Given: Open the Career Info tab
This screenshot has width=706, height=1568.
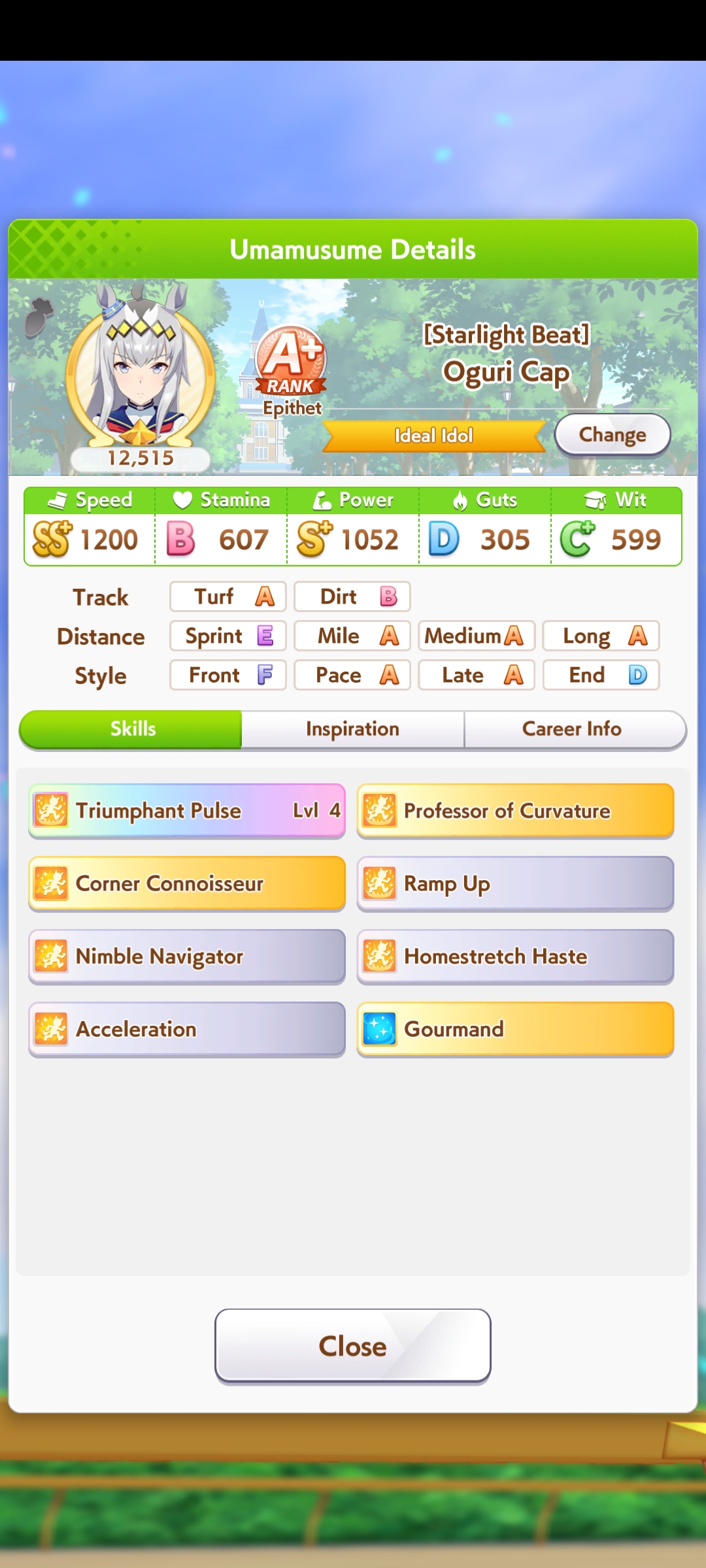Looking at the screenshot, I should point(572,729).
